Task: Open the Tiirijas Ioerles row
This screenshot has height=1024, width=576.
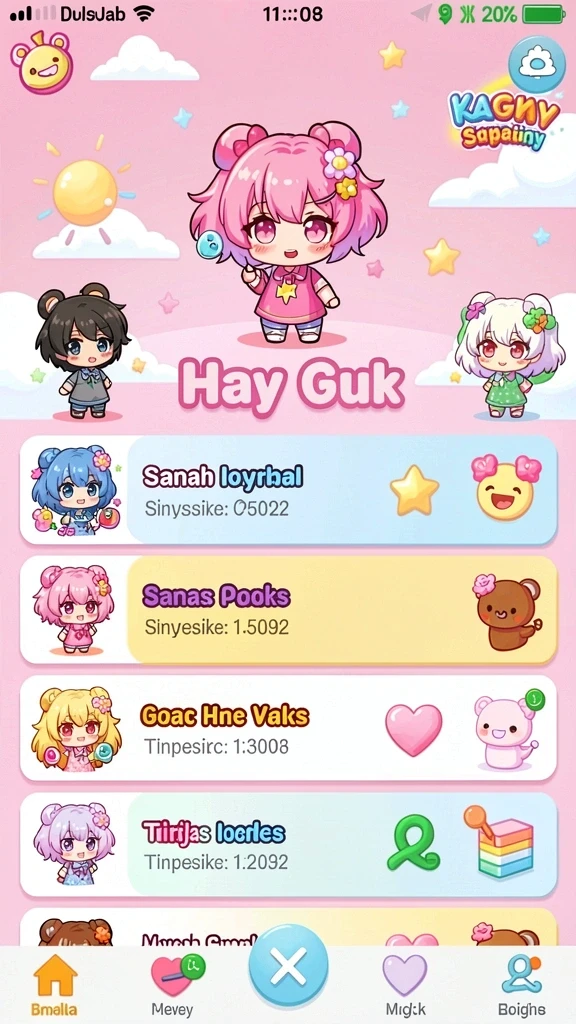Action: 288,845
